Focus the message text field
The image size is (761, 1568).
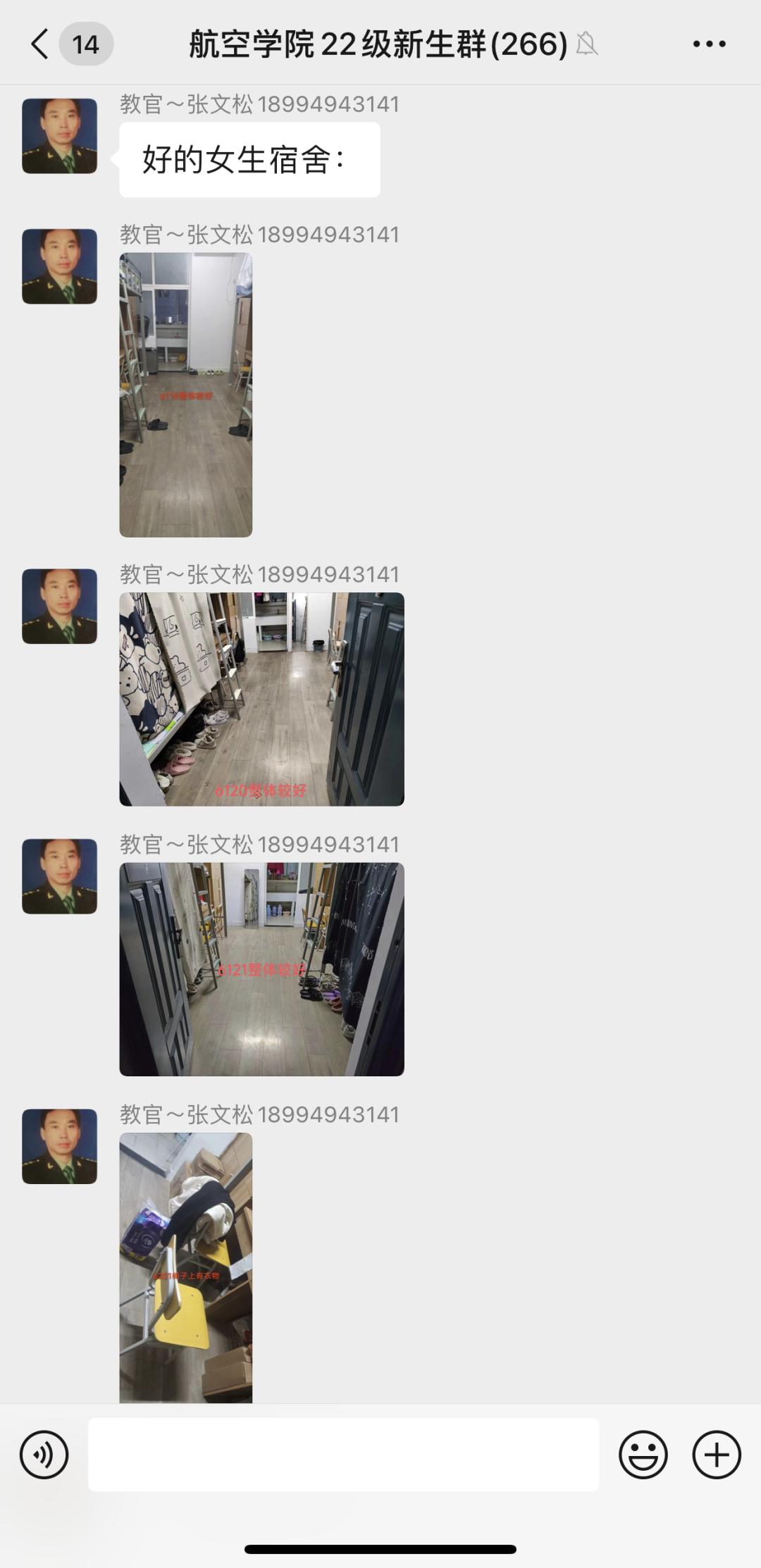pyautogui.click(x=343, y=1455)
